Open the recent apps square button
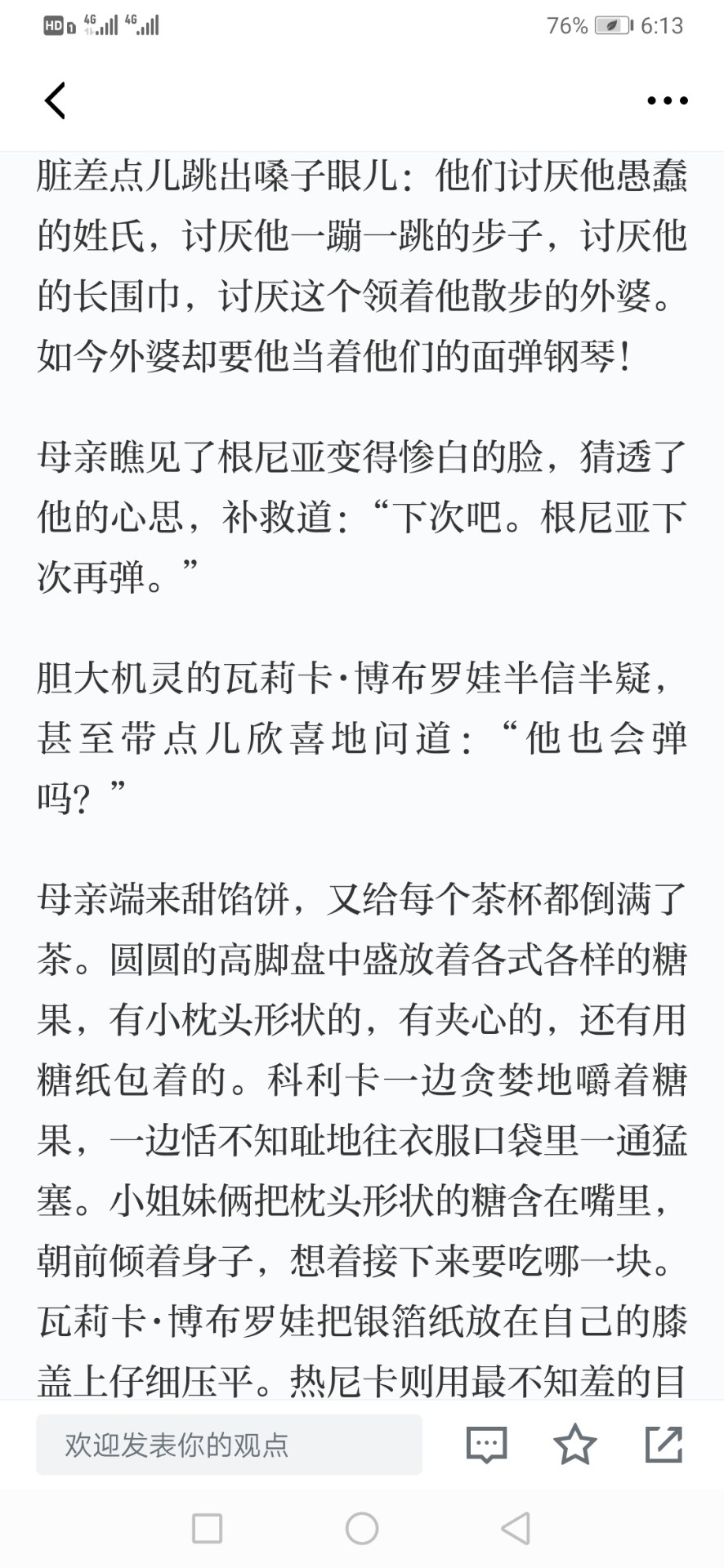 (x=207, y=1528)
